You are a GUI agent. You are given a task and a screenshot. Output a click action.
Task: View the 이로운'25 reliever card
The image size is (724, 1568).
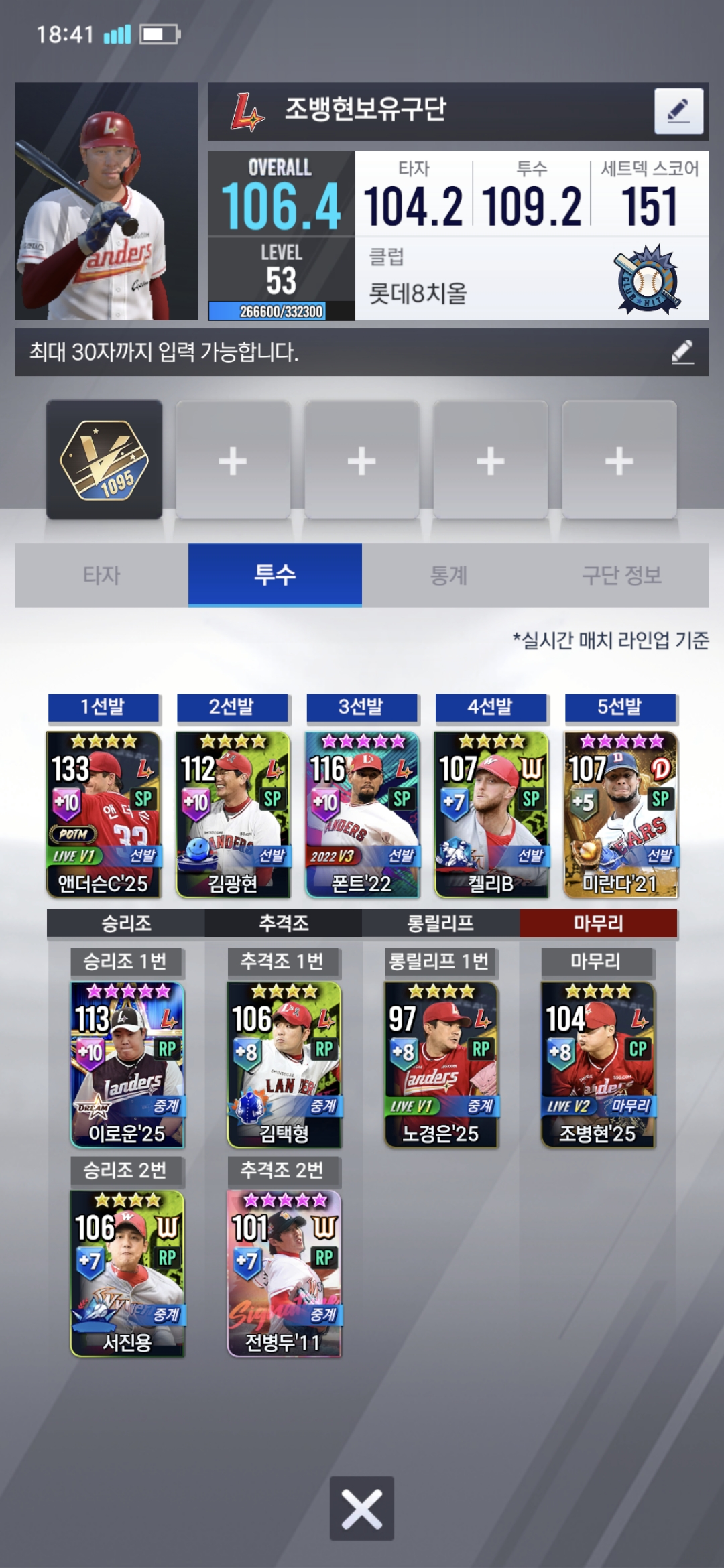(x=127, y=1064)
